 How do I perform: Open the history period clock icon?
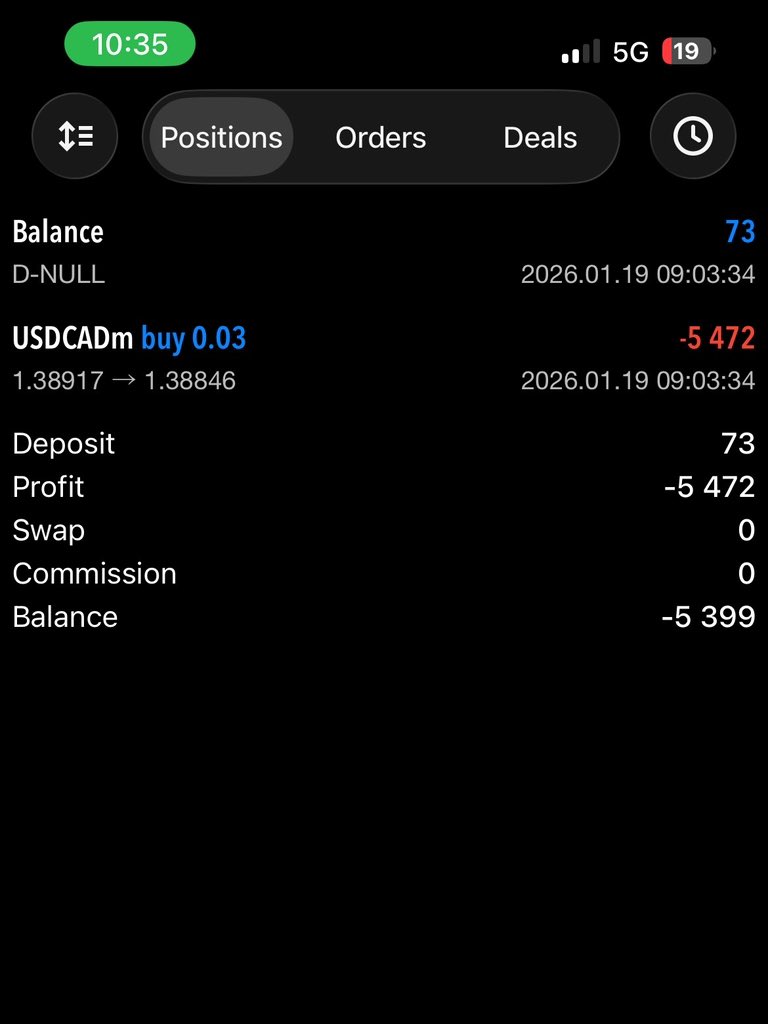pyautogui.click(x=693, y=137)
